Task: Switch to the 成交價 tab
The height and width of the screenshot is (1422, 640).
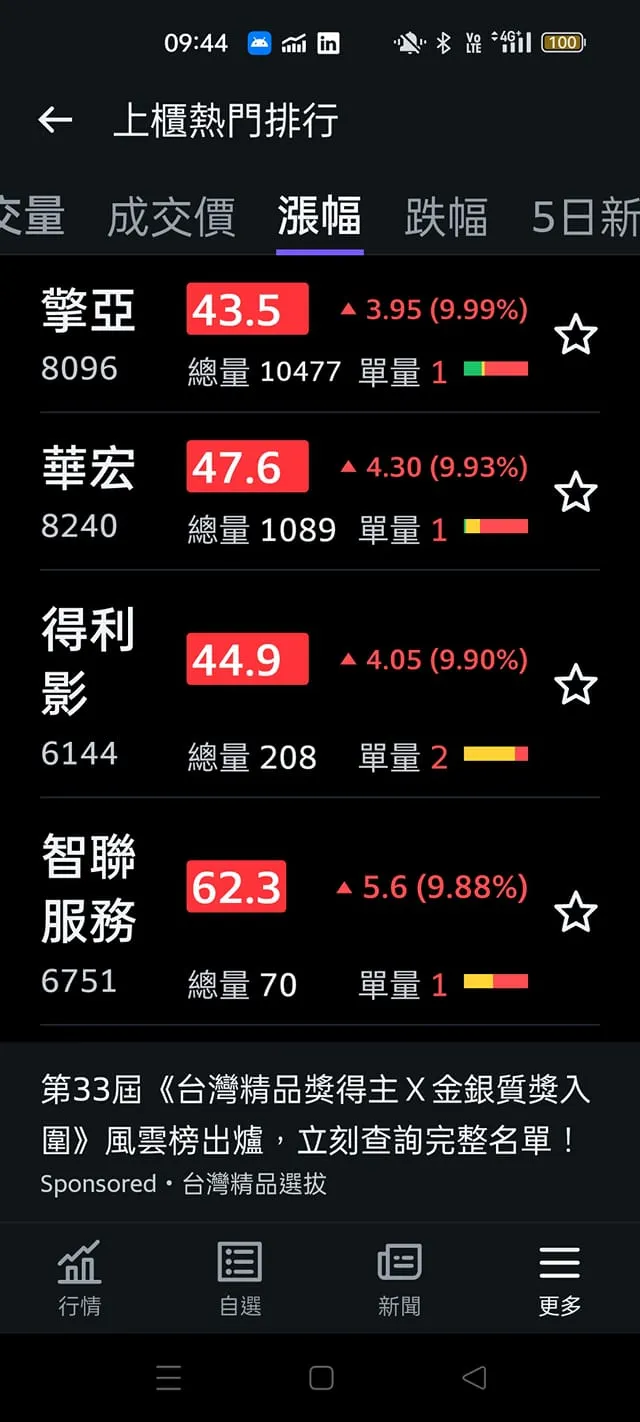Action: pos(171,217)
